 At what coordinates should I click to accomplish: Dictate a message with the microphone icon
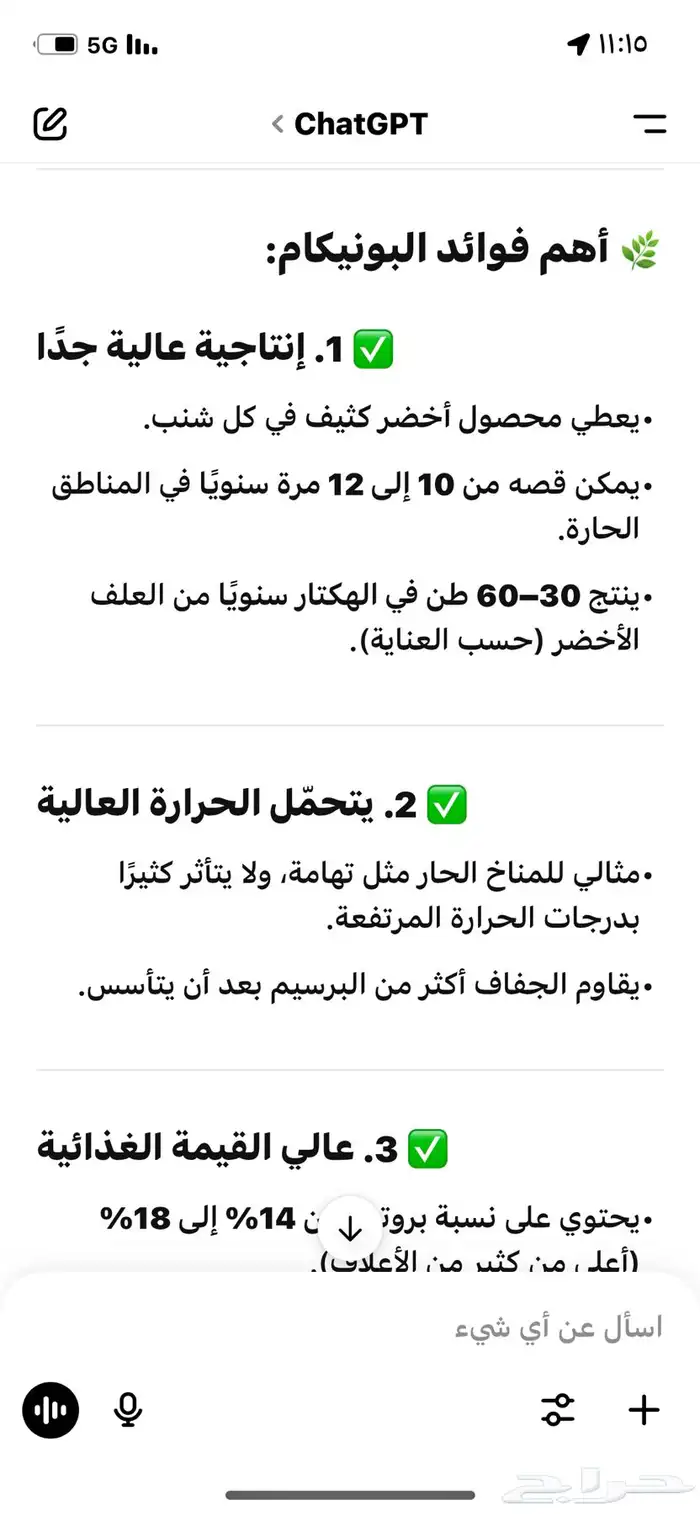(127, 1410)
